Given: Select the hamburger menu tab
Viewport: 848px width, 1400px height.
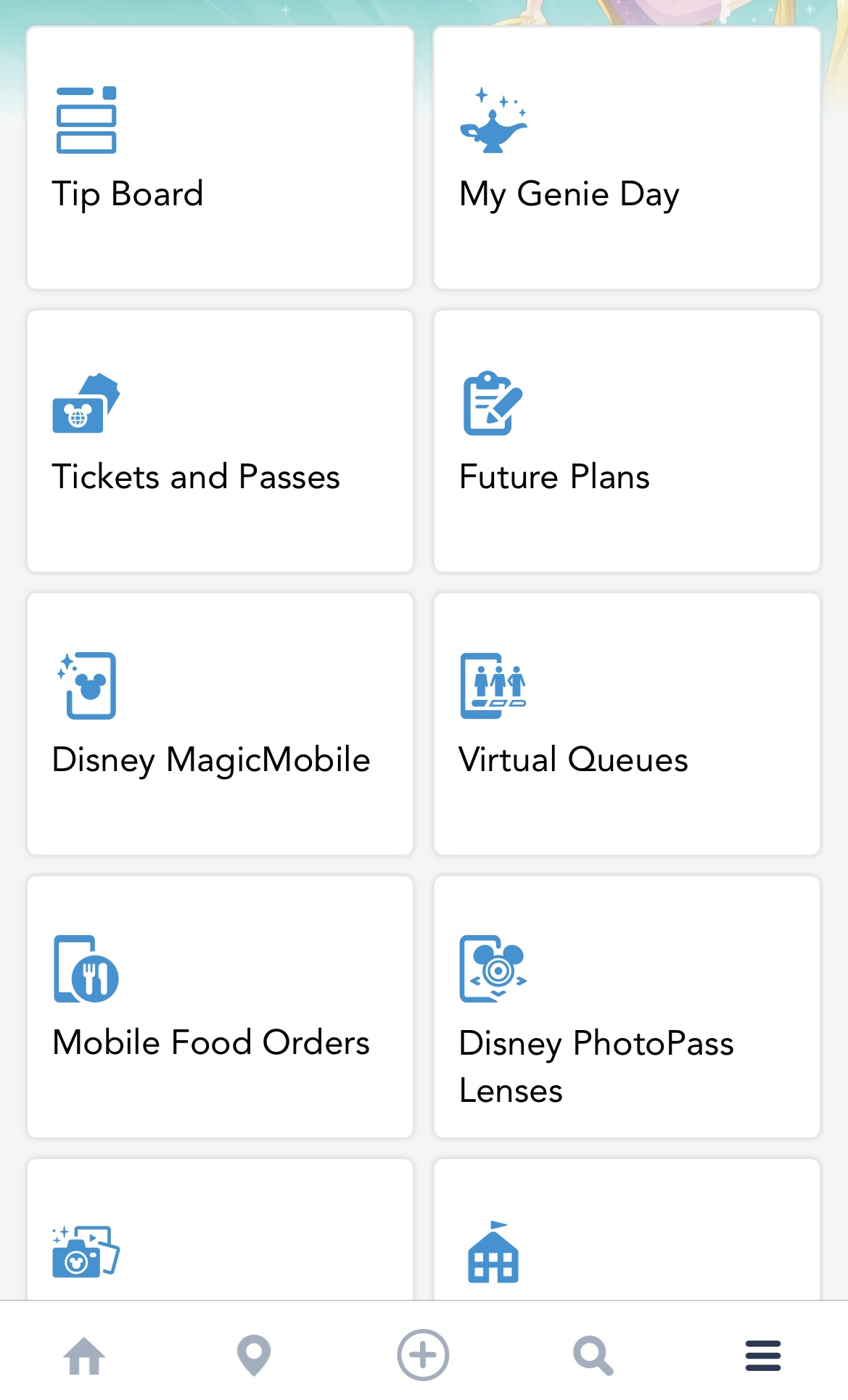Looking at the screenshot, I should point(762,1355).
